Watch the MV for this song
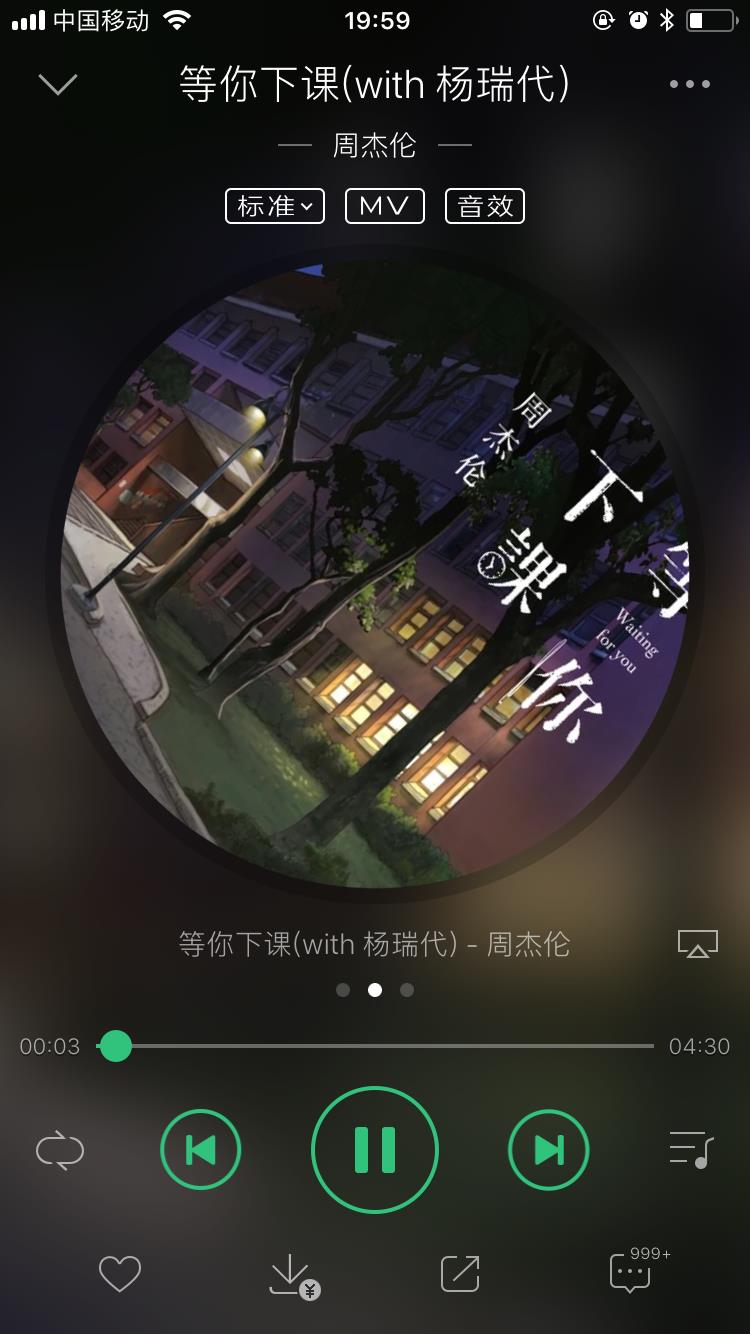 385,206
